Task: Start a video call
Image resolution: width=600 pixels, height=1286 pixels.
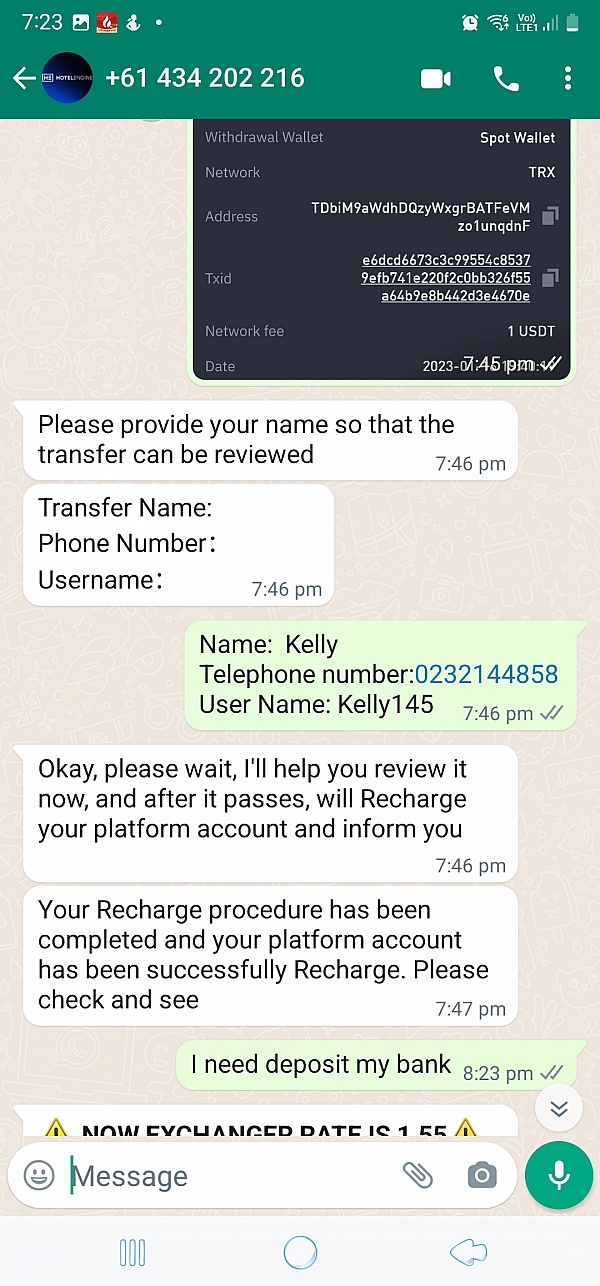Action: 436,79
